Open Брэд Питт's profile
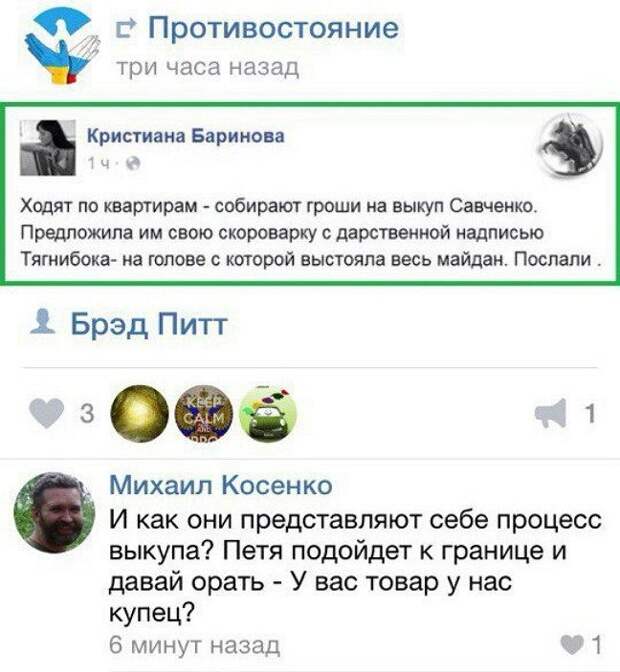620x672 pixels. pos(148,324)
